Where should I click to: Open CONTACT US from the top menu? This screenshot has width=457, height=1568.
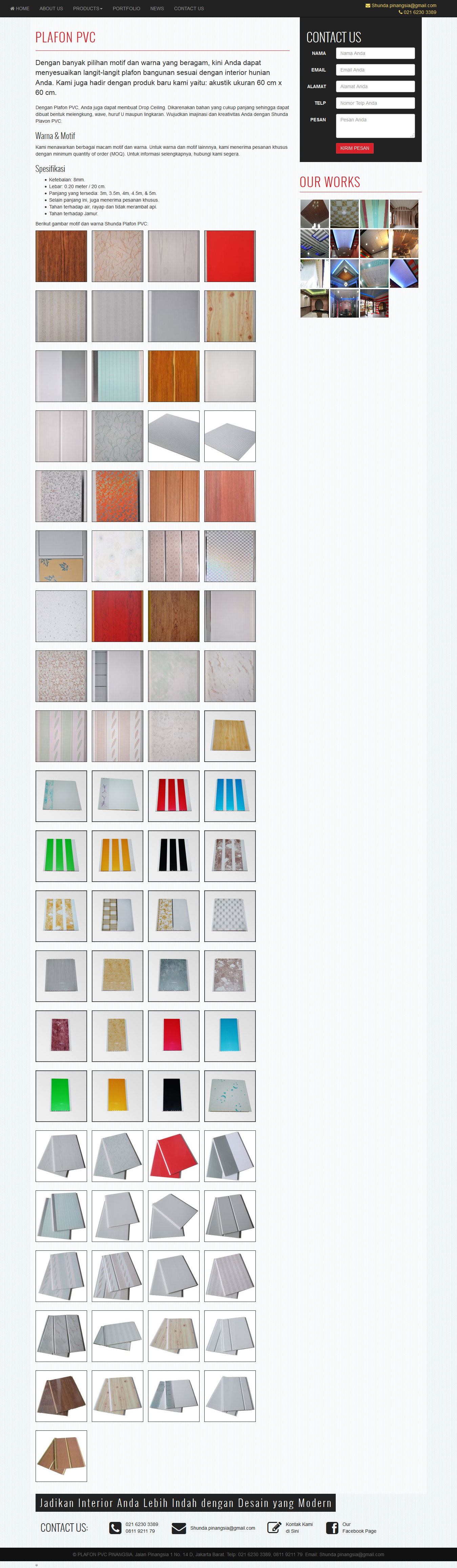(189, 8)
